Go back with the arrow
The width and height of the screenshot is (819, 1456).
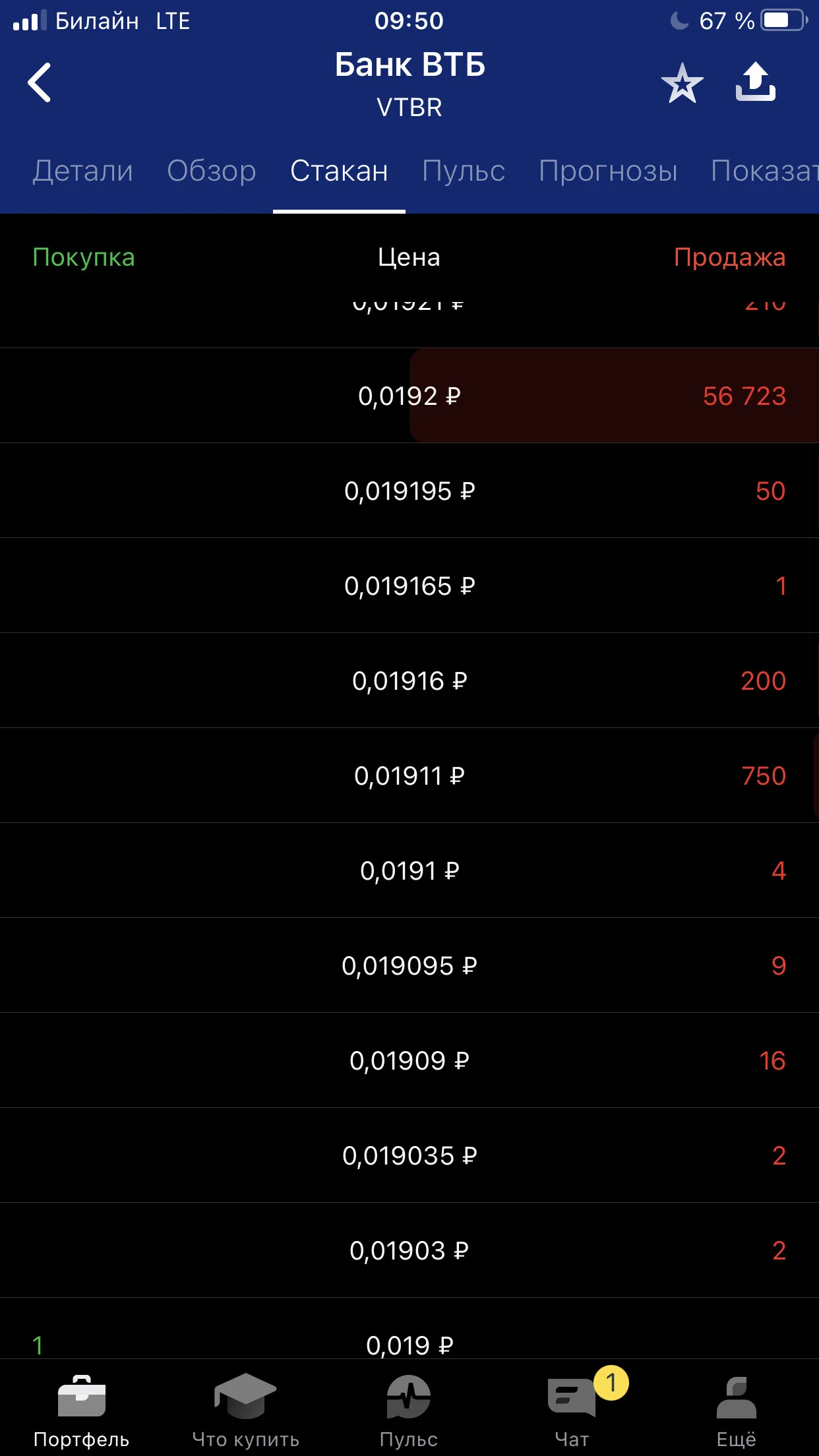(x=39, y=82)
